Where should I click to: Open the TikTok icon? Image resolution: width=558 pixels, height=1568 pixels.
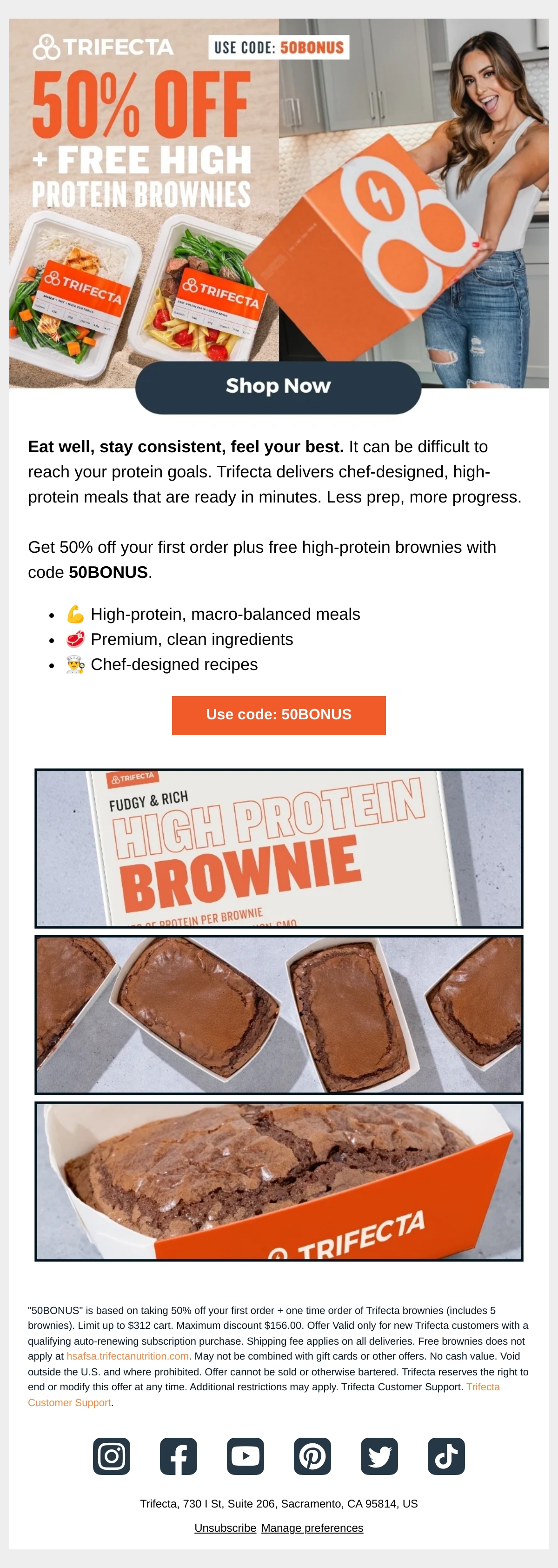pyautogui.click(x=446, y=1456)
